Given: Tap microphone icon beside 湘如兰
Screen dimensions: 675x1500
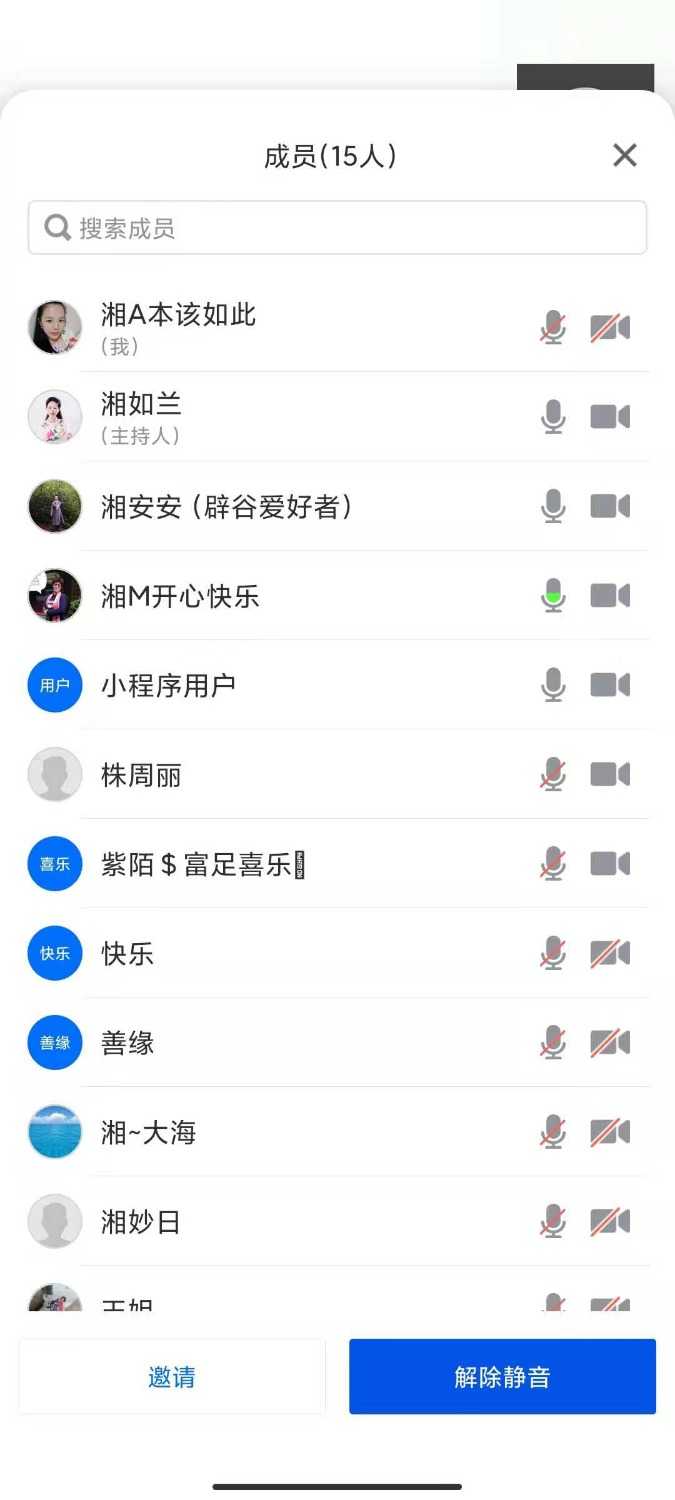Looking at the screenshot, I should (x=553, y=417).
